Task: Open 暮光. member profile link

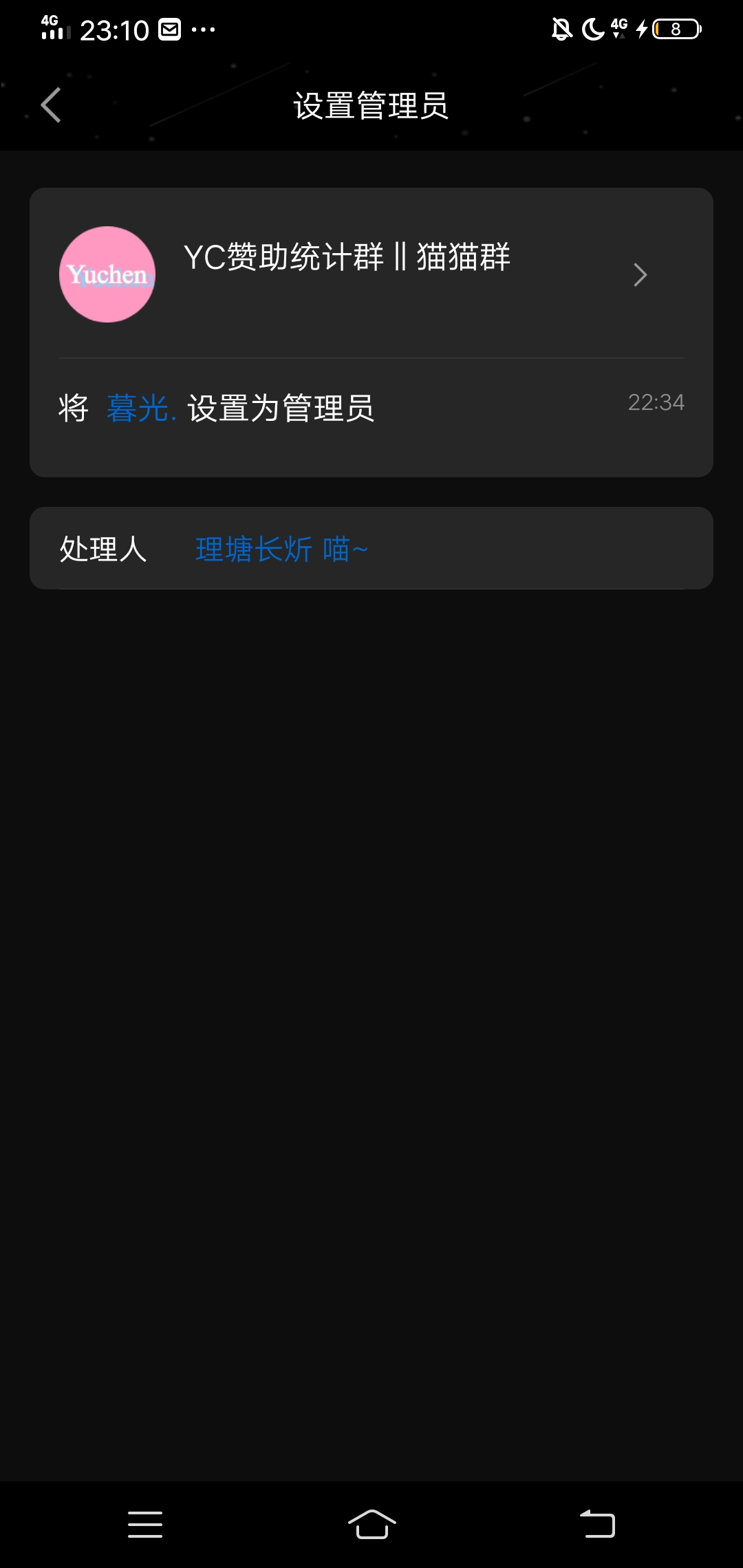Action: pyautogui.click(x=141, y=407)
